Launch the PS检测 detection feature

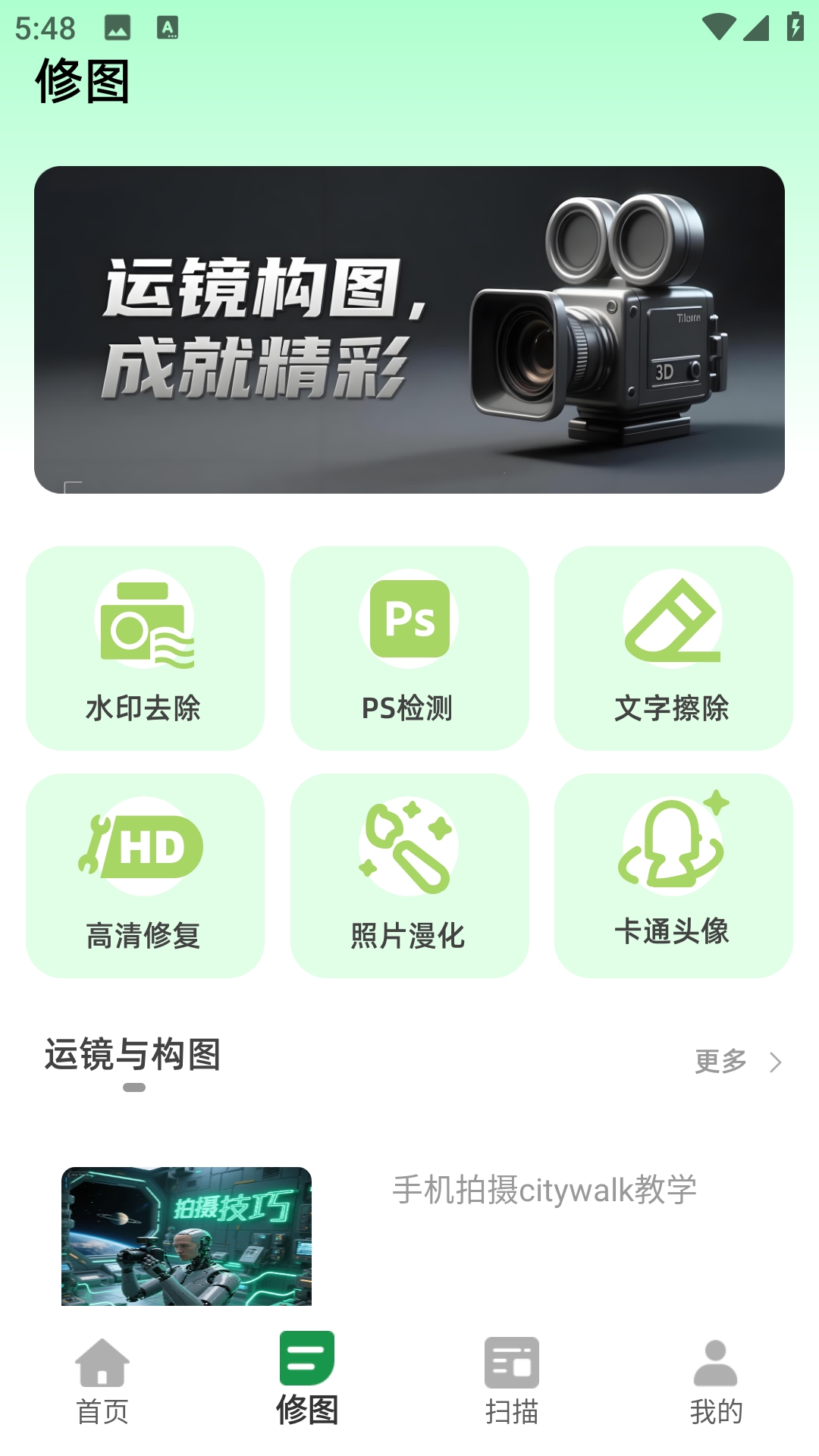pyautogui.click(x=409, y=648)
